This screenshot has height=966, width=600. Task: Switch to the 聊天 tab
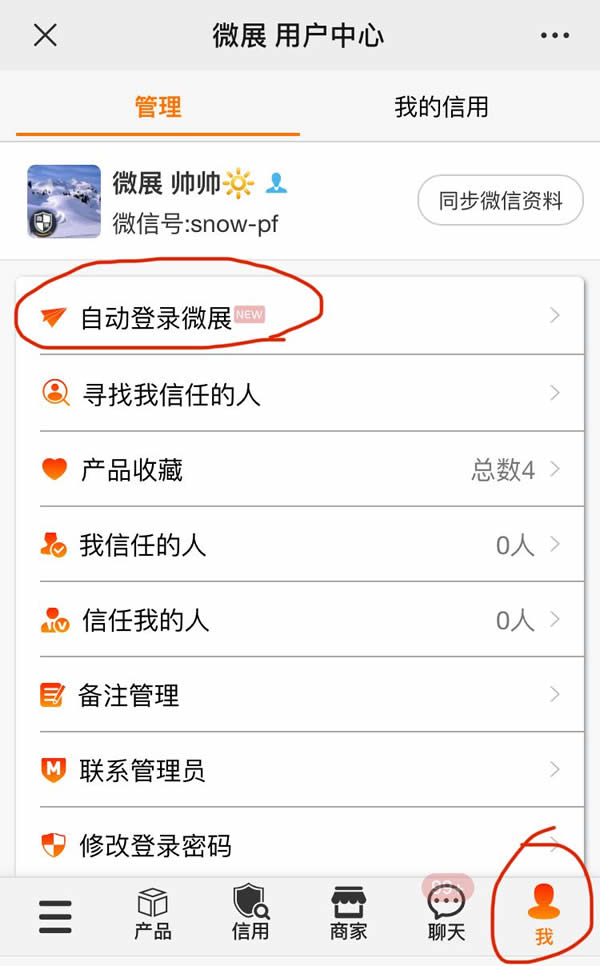click(x=446, y=914)
